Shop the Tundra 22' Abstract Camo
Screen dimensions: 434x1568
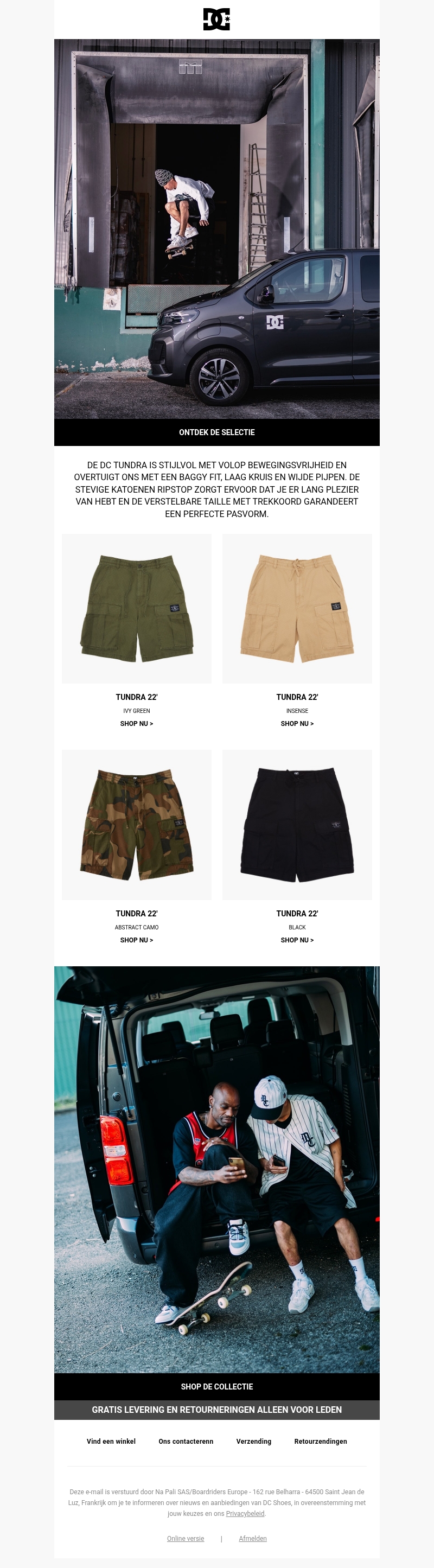(136, 940)
